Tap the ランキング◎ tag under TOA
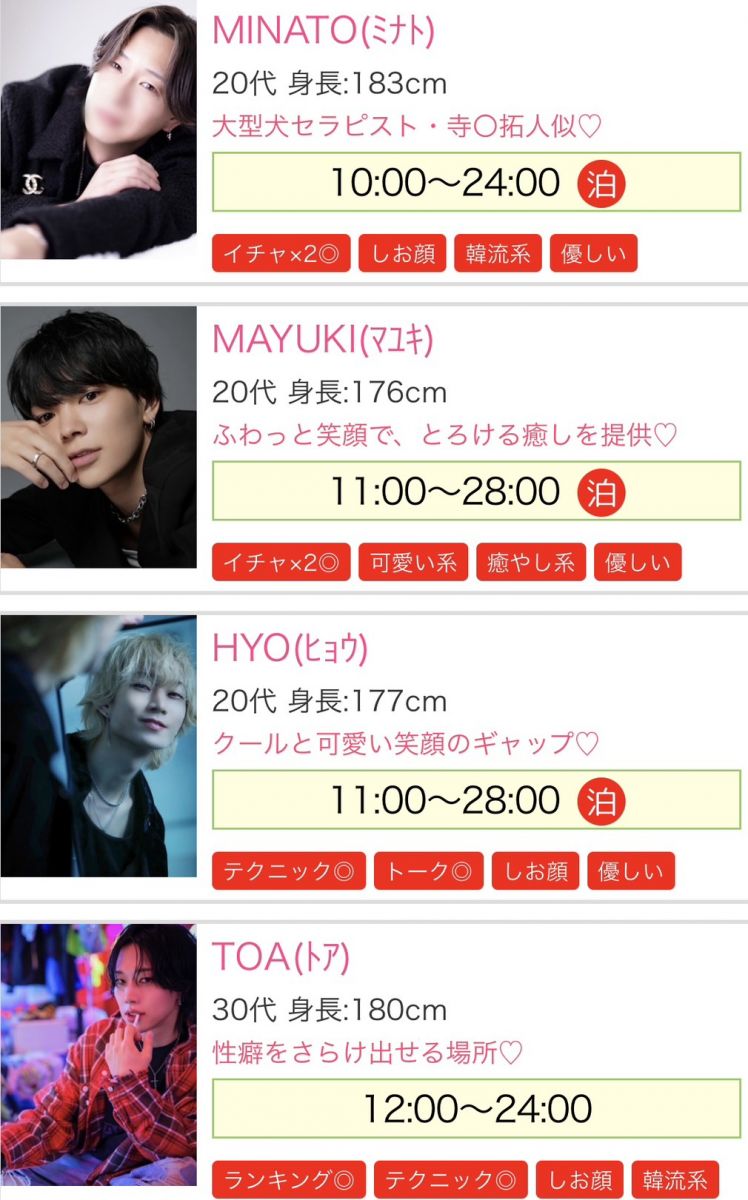Viewport: 748px width, 1200px height. coord(288,1179)
